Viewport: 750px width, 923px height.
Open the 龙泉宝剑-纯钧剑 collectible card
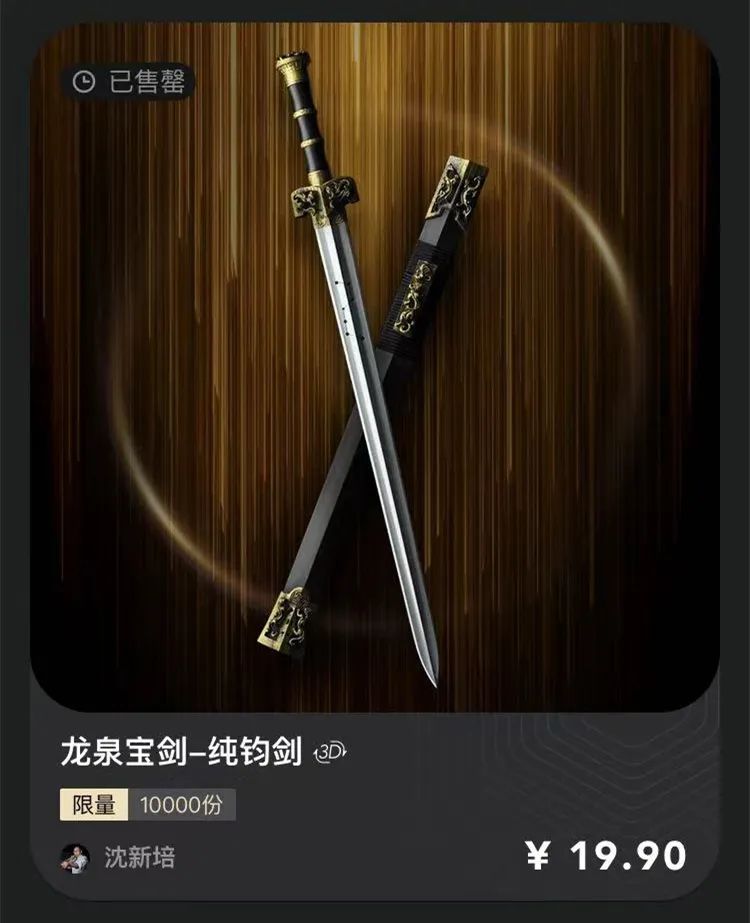(374, 400)
